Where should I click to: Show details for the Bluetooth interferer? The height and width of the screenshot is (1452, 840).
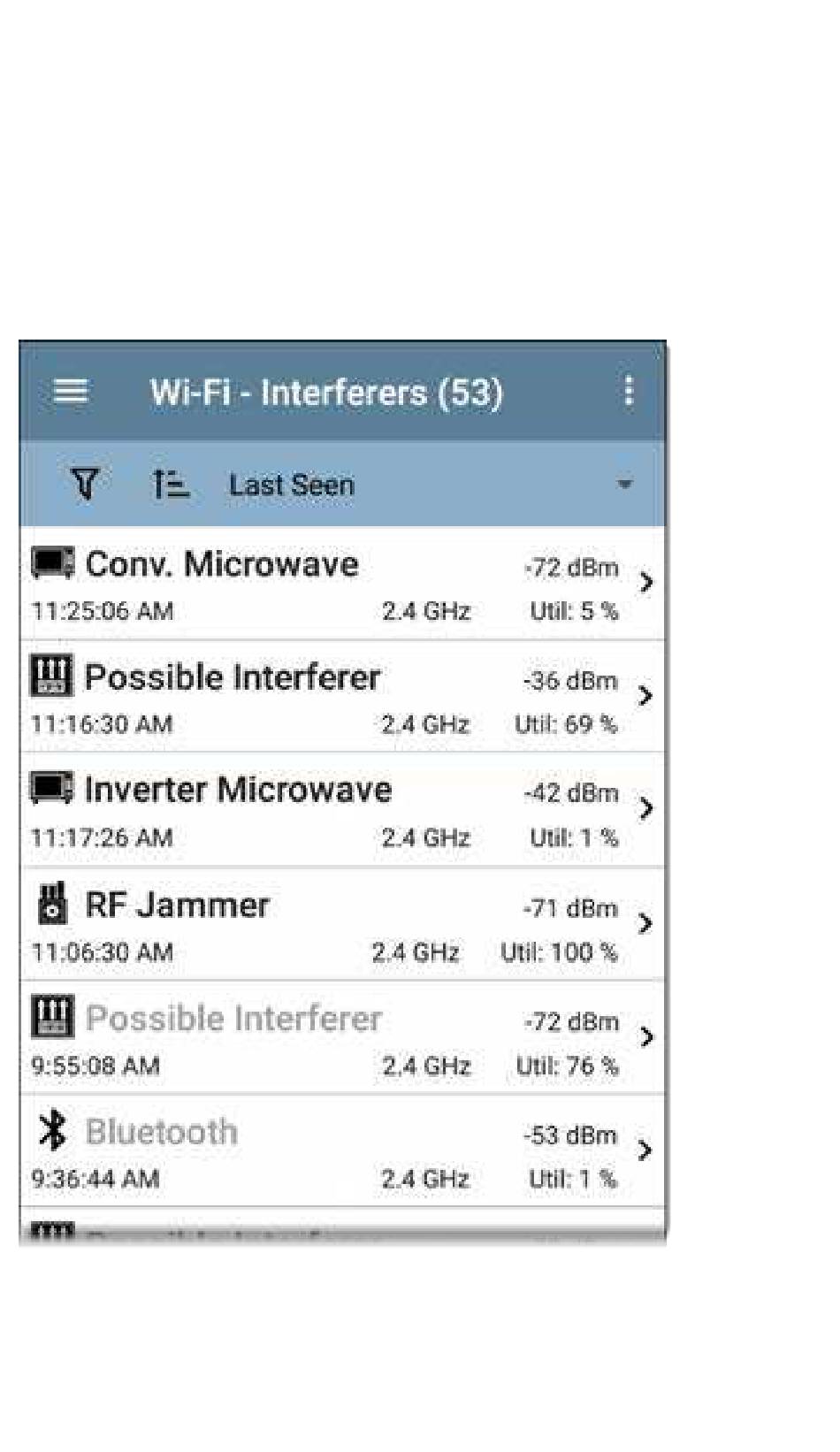[x=342, y=1151]
